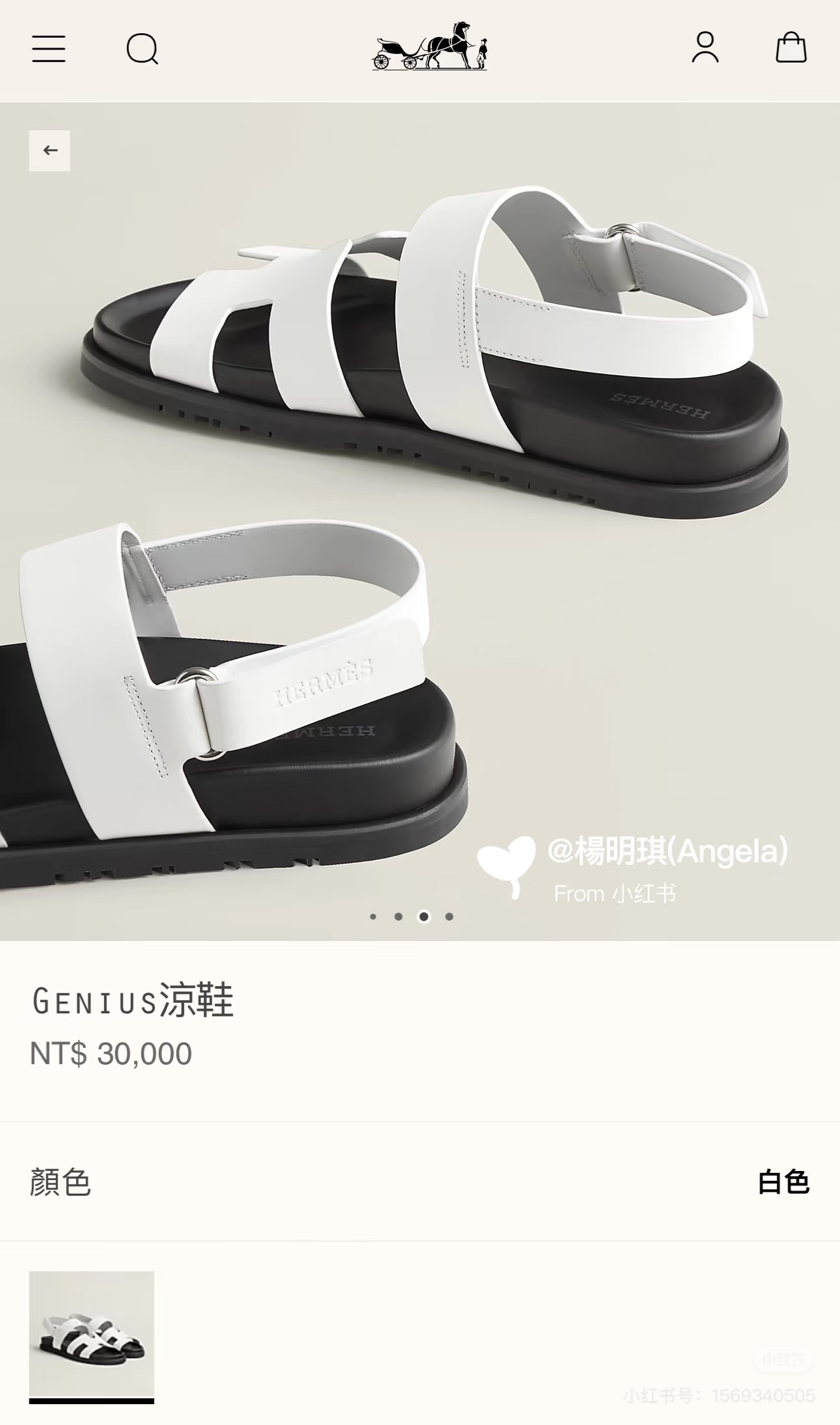Go to the previous product image

point(49,150)
